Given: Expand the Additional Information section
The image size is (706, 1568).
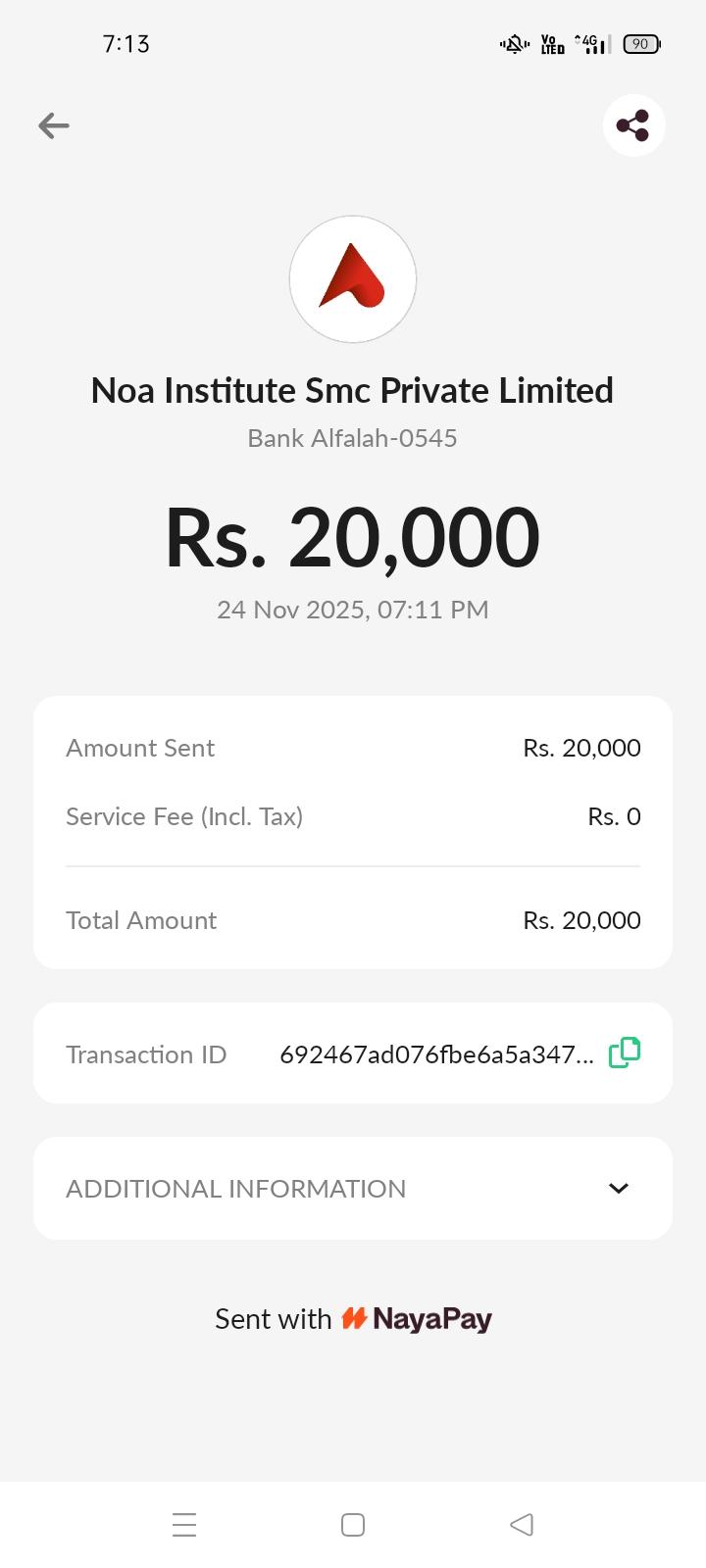Looking at the screenshot, I should pyautogui.click(x=618, y=1188).
